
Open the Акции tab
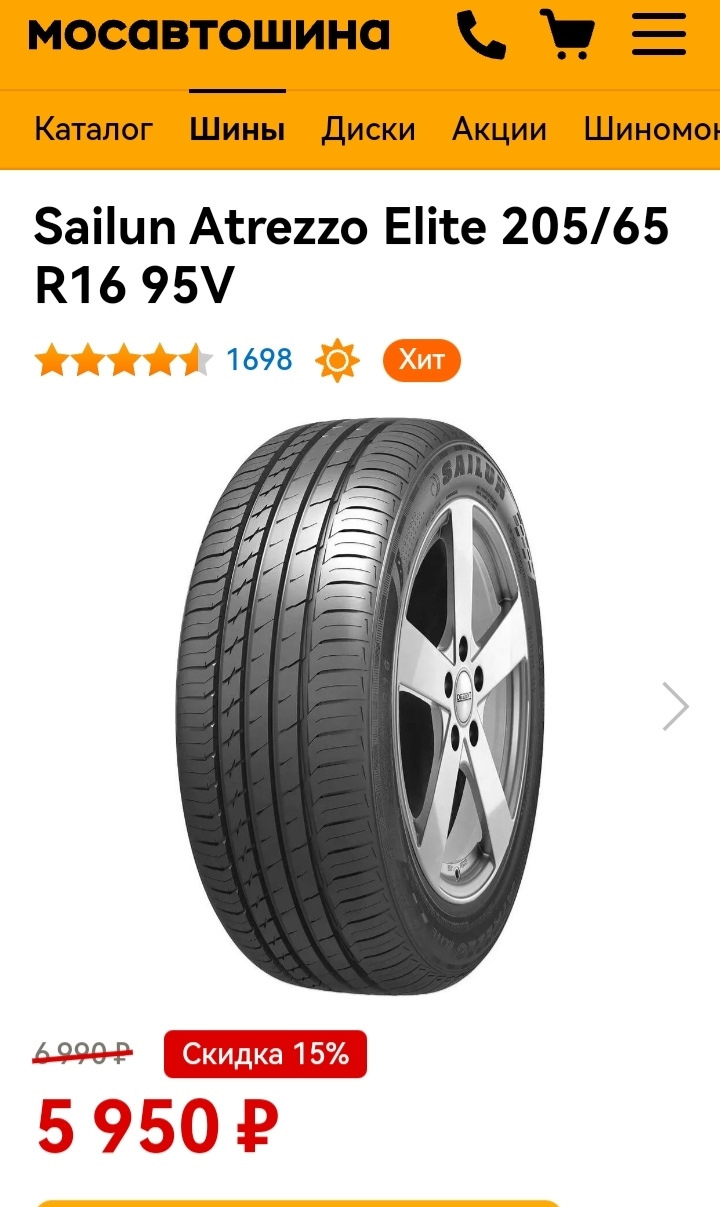click(499, 130)
